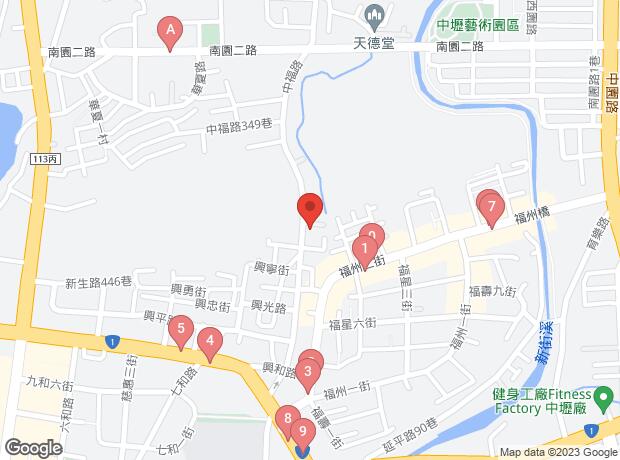Viewport: 620px width, 460px height.
Task: Tap map marker number 8
Action: point(288,419)
